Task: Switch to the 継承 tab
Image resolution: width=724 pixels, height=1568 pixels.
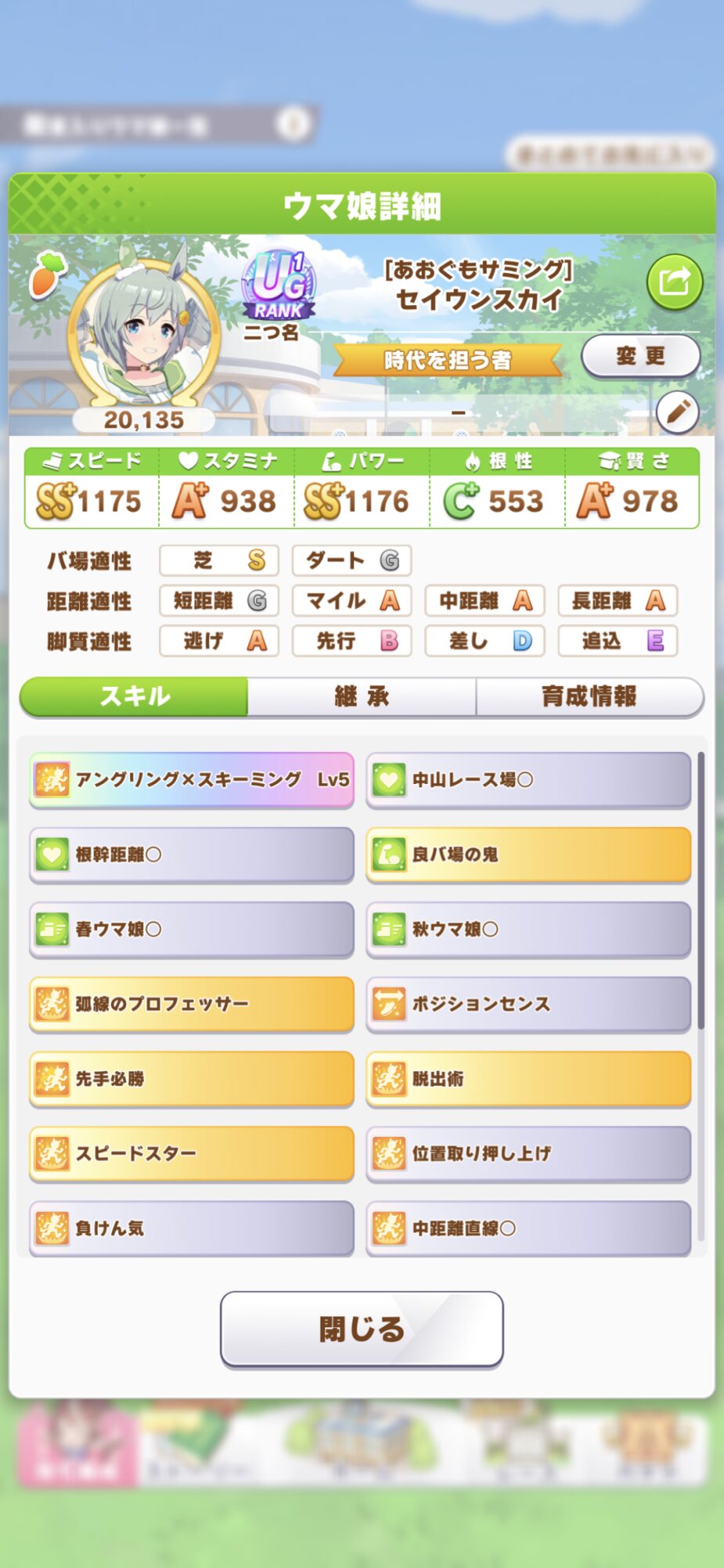Action: tap(361, 696)
